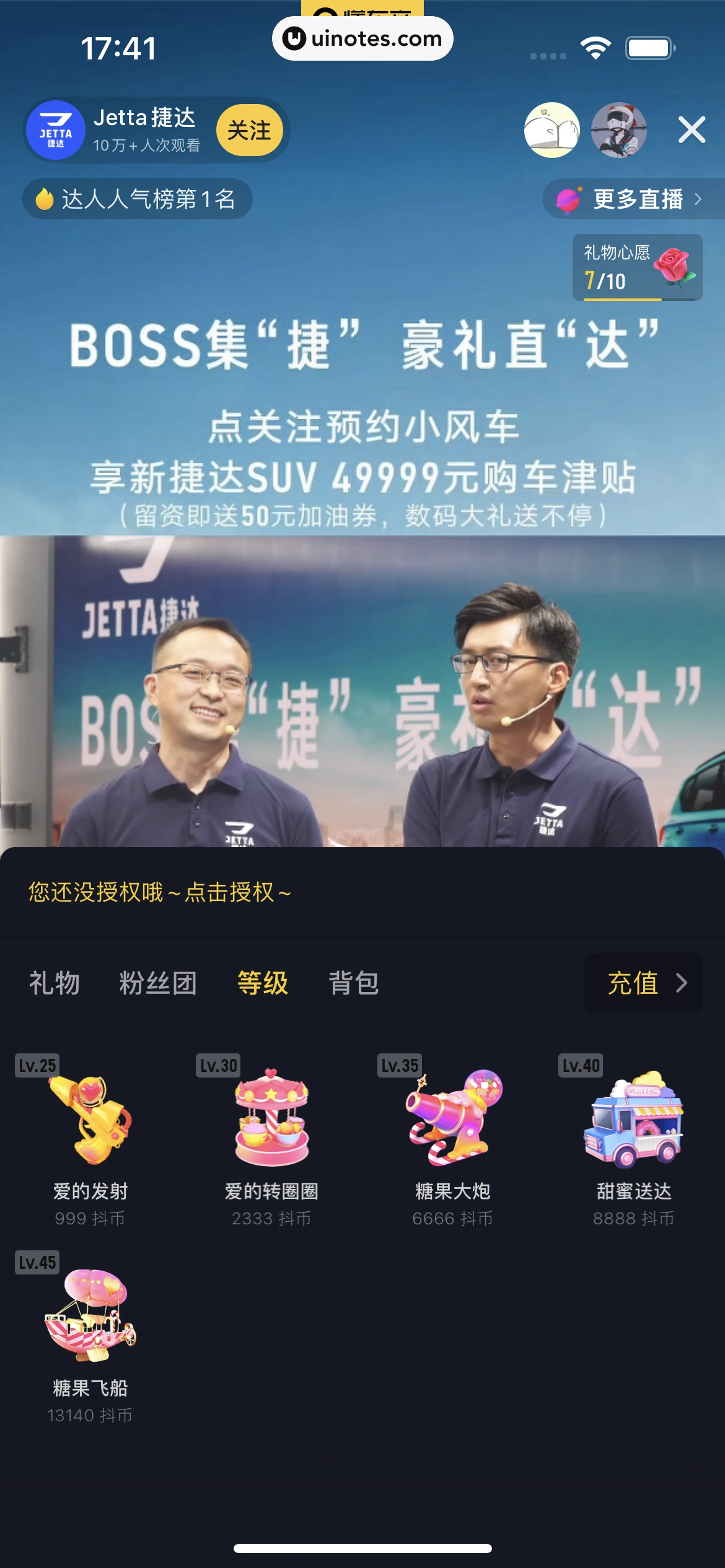Screen dimensions: 725x1568
Task: Close the live stream
Action: point(692,130)
